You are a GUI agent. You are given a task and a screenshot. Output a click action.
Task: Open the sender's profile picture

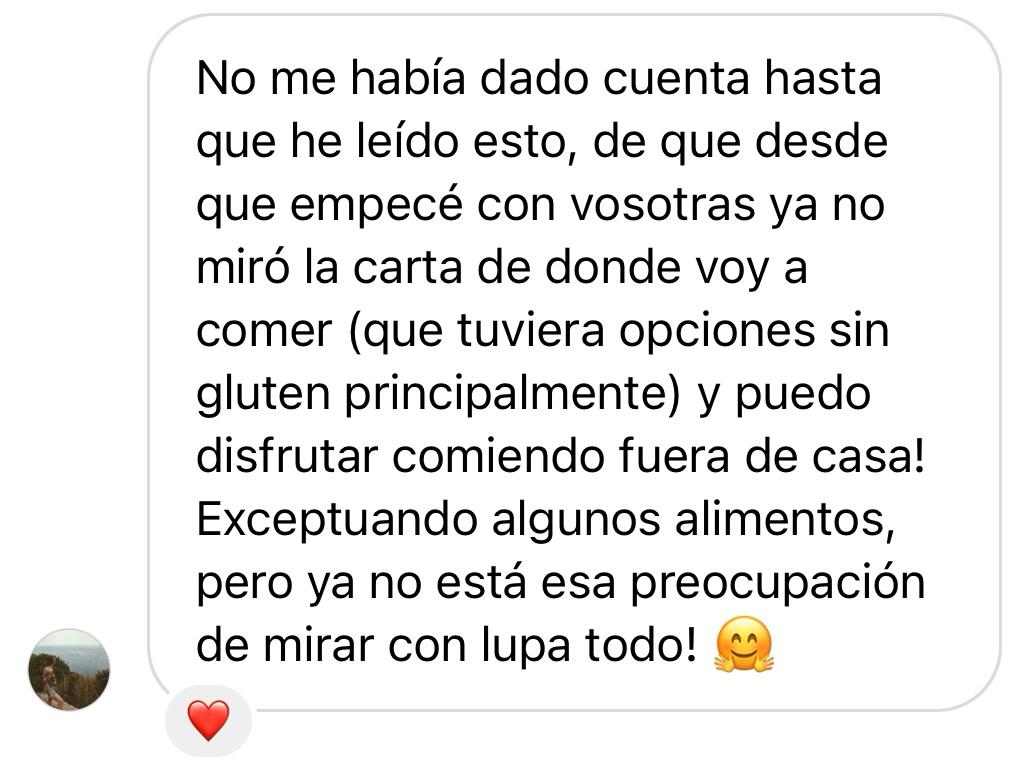[69, 669]
